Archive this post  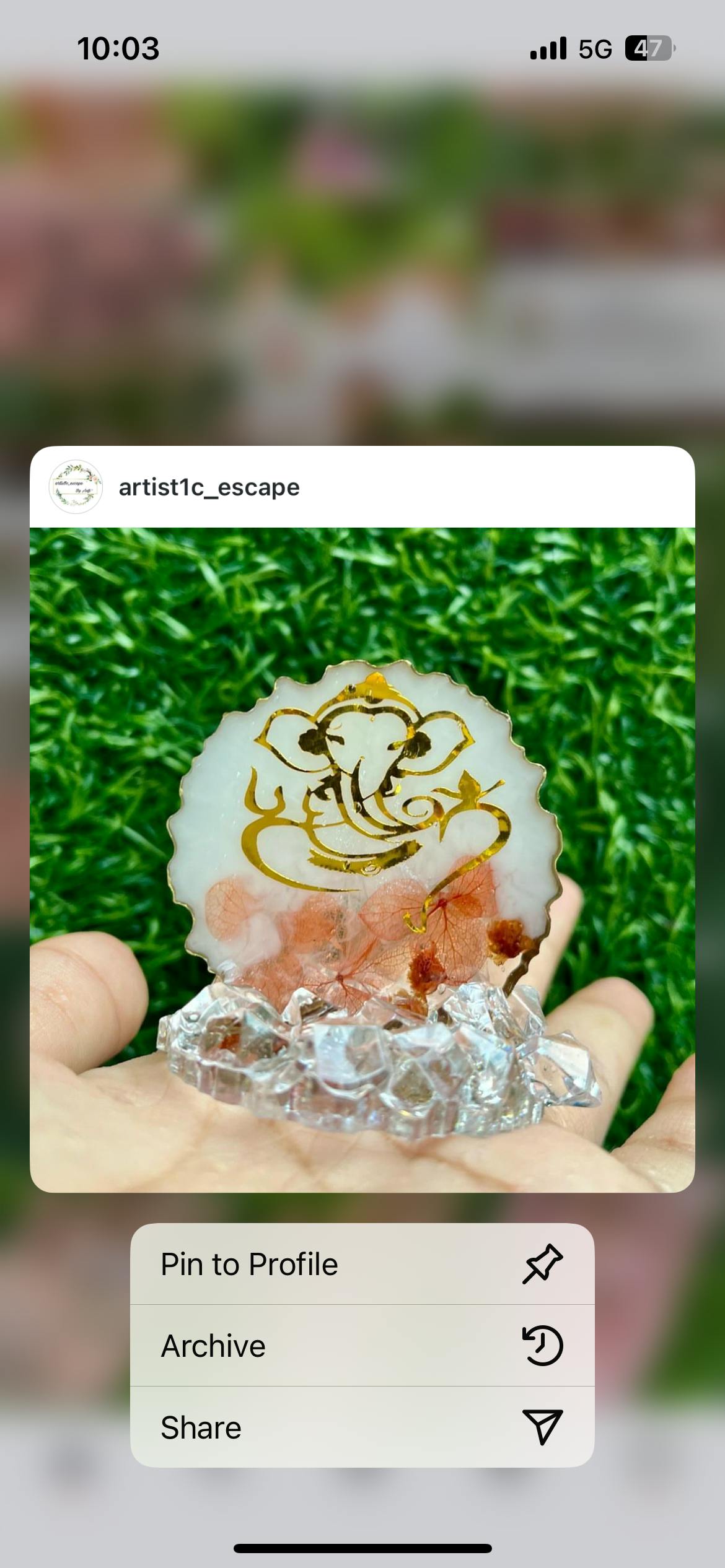click(362, 1346)
